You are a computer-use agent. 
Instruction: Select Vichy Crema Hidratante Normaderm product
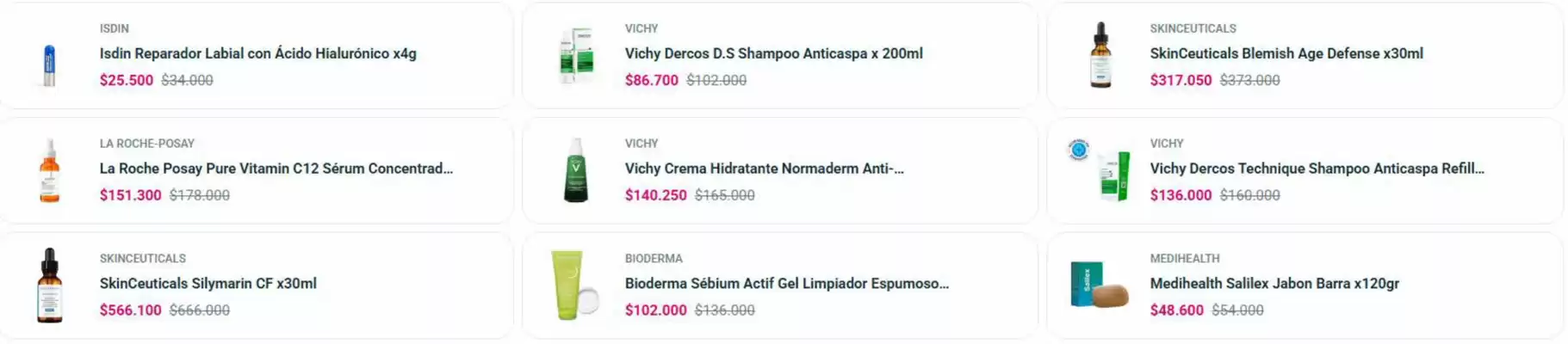[764, 169]
